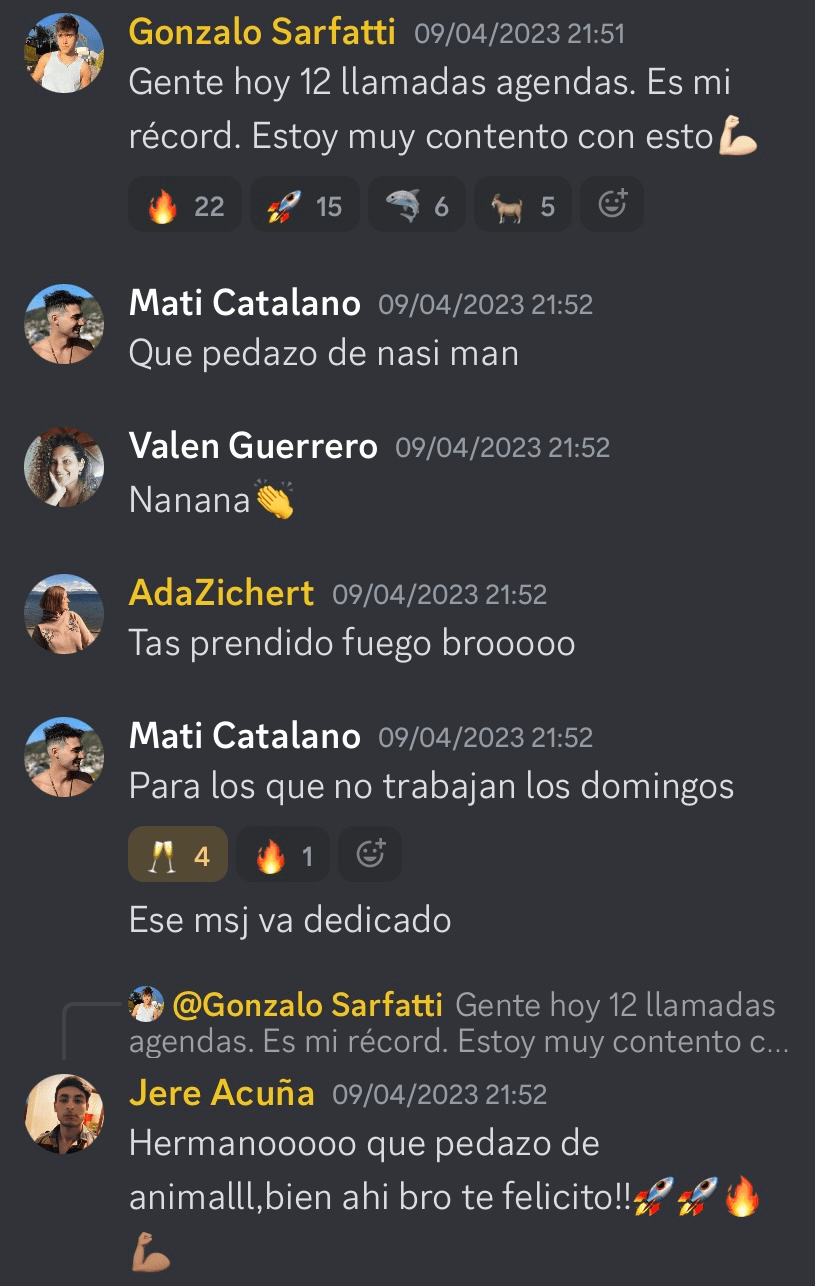This screenshot has width=815, height=1286.
Task: View Valen Guerrero's profile via her avatar
Action: coord(63,469)
